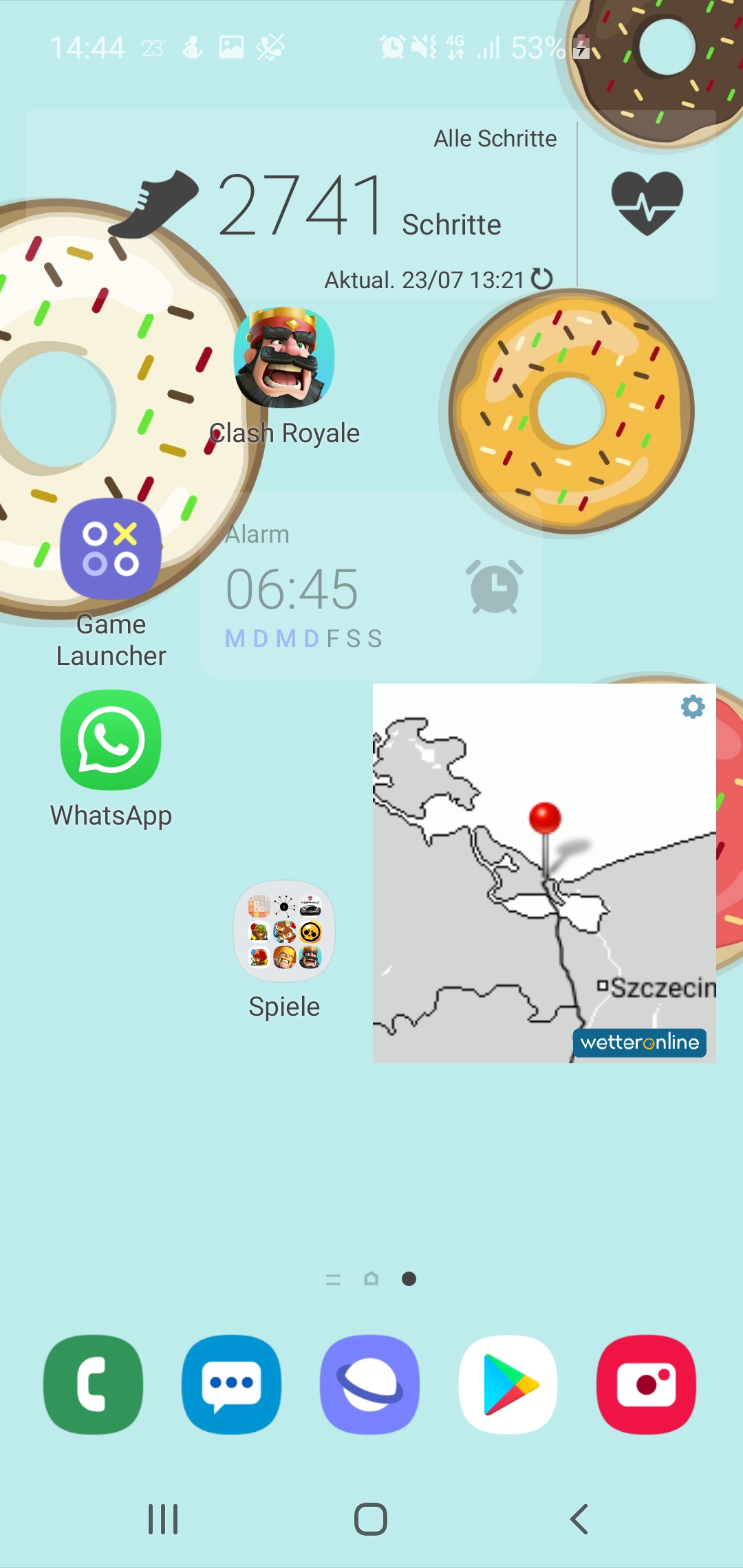Launch Samsung Internet browser
The image size is (743, 1568).
[x=370, y=1384]
